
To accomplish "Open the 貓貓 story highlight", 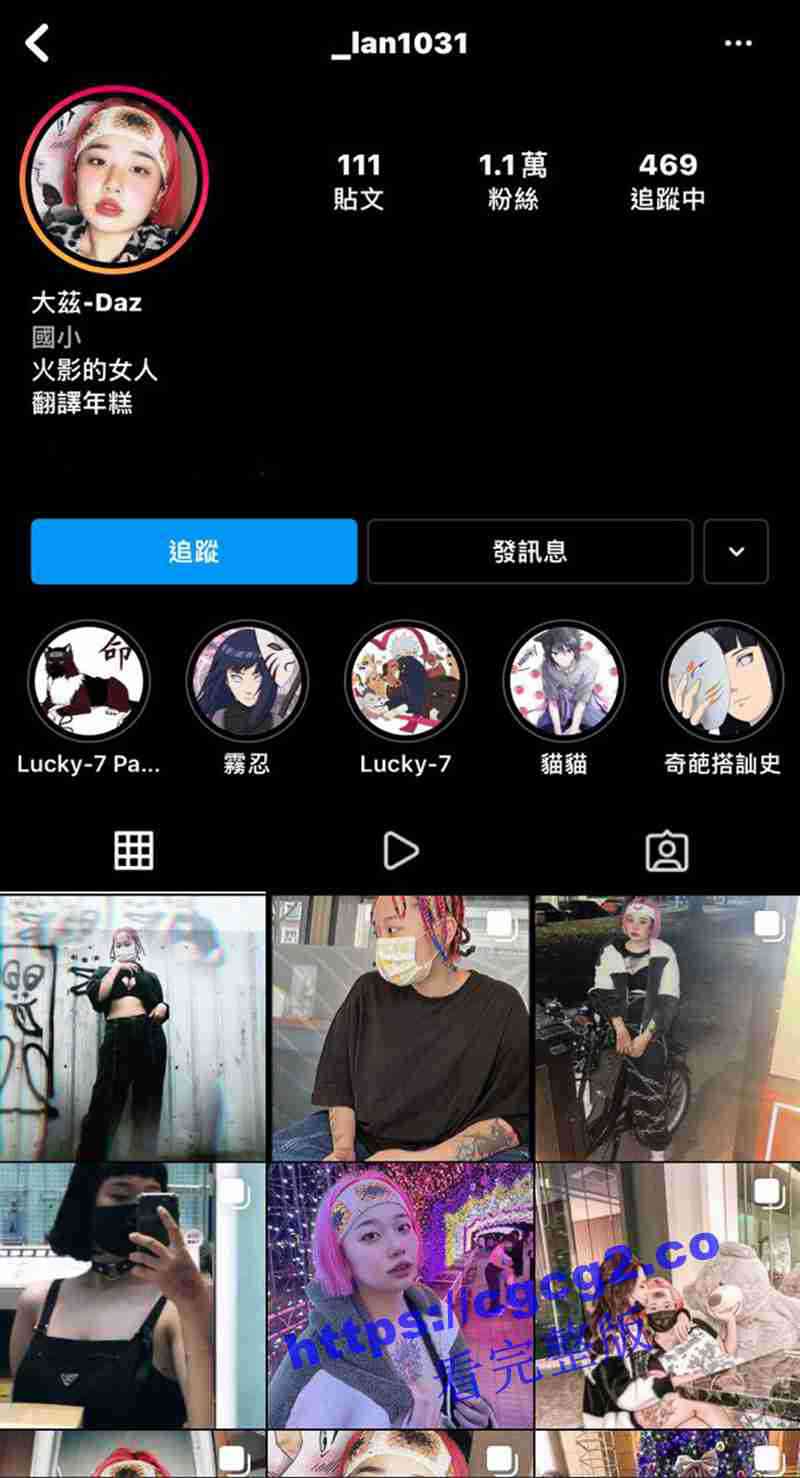I will pos(563,682).
